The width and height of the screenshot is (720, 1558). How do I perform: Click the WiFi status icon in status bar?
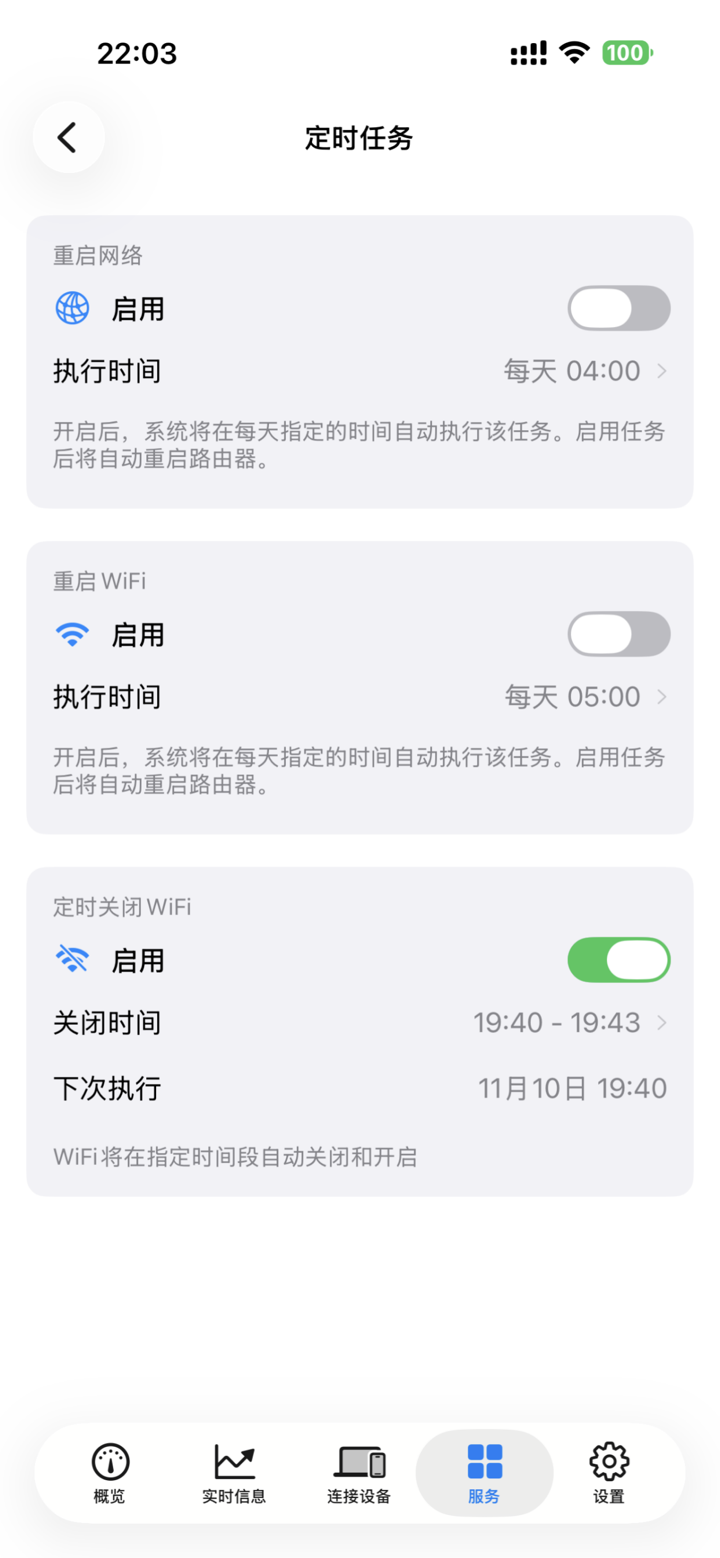pyautogui.click(x=574, y=52)
